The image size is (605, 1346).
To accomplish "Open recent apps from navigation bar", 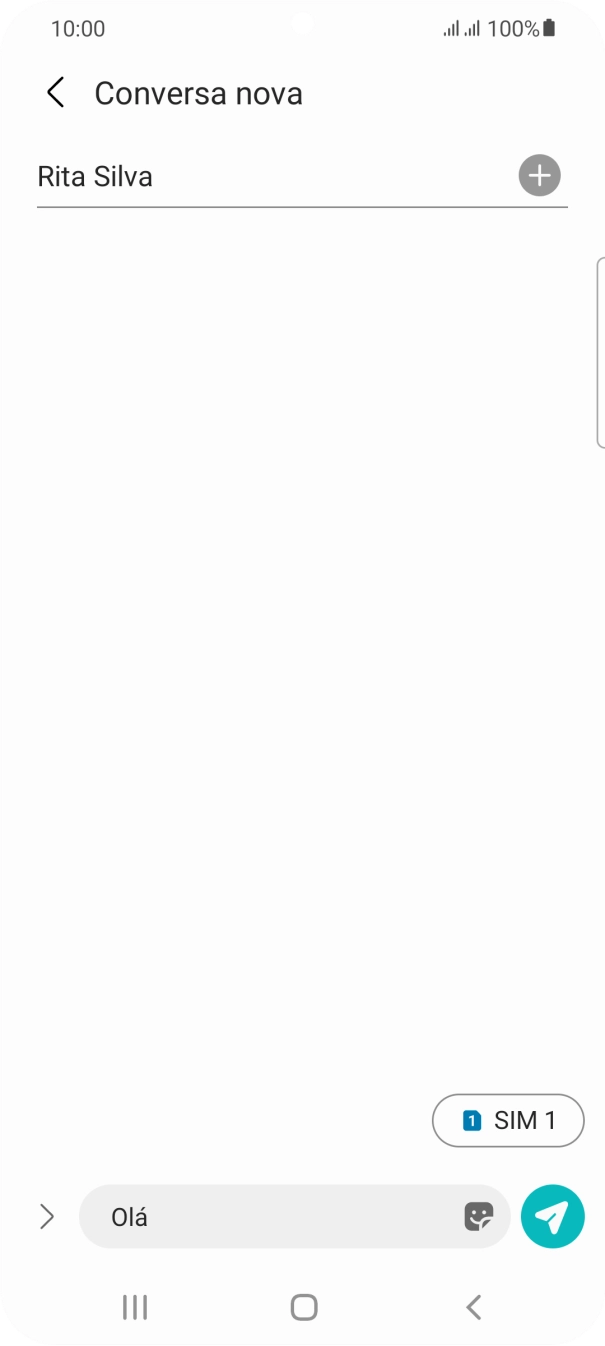I will (134, 1307).
